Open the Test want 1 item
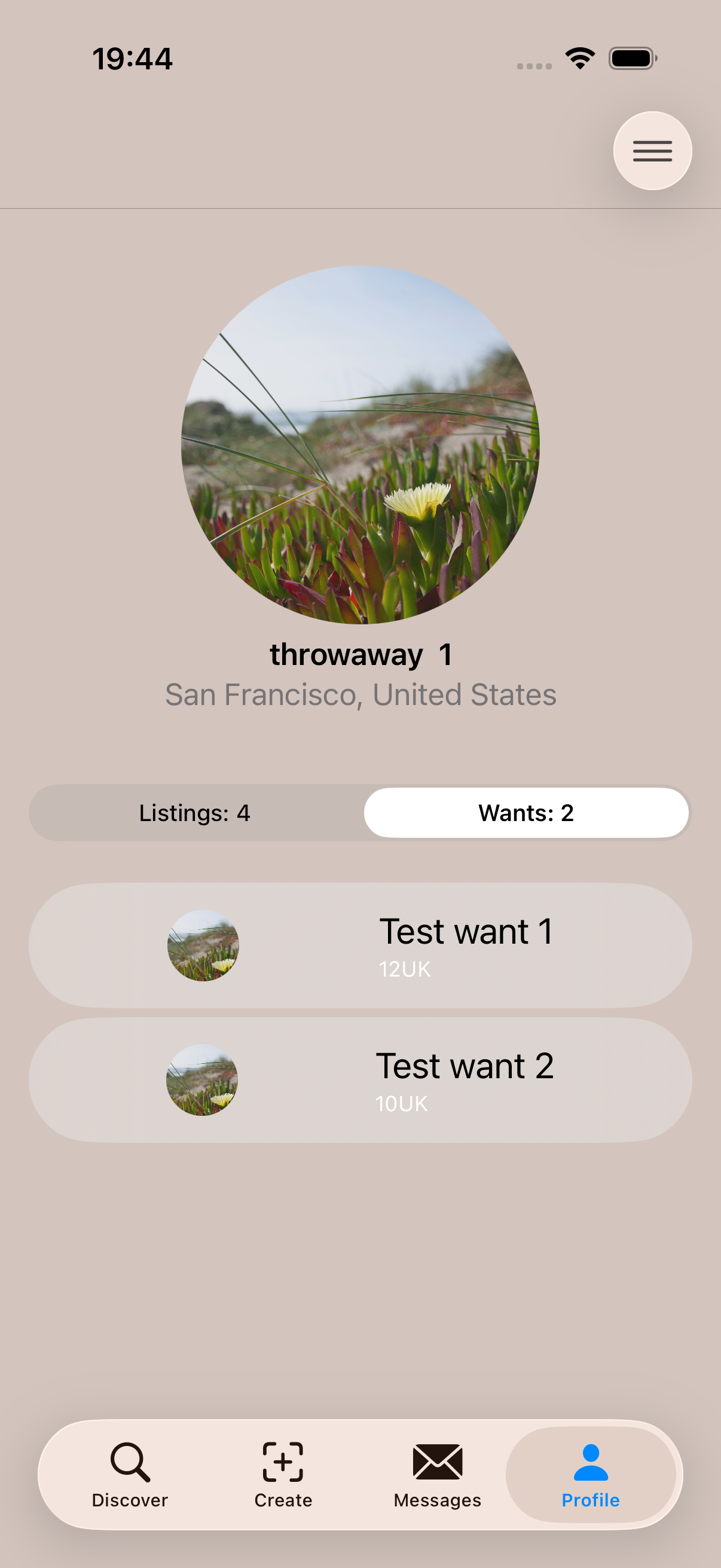The height and width of the screenshot is (1568, 721). coord(360,945)
